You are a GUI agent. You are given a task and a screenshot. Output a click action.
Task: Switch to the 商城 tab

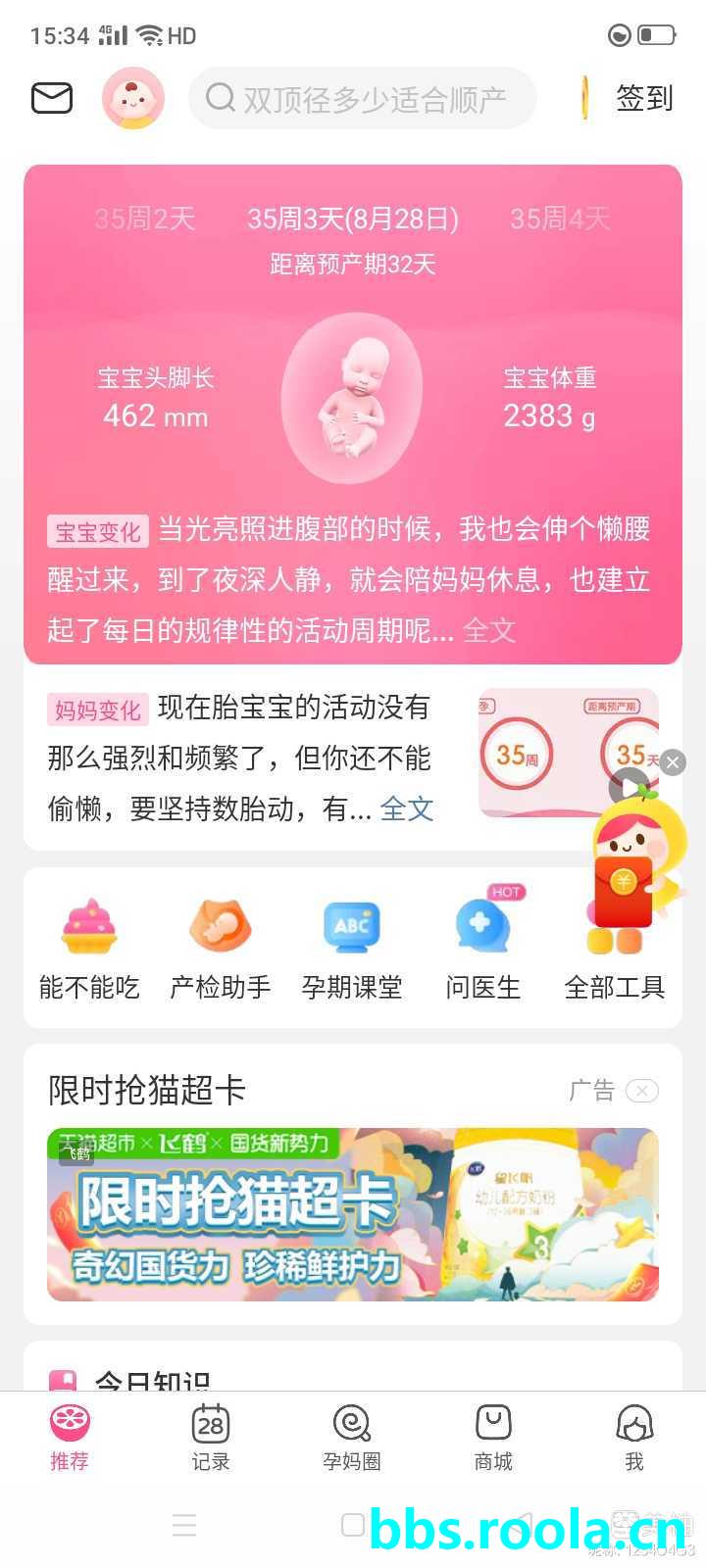pyautogui.click(x=493, y=1437)
